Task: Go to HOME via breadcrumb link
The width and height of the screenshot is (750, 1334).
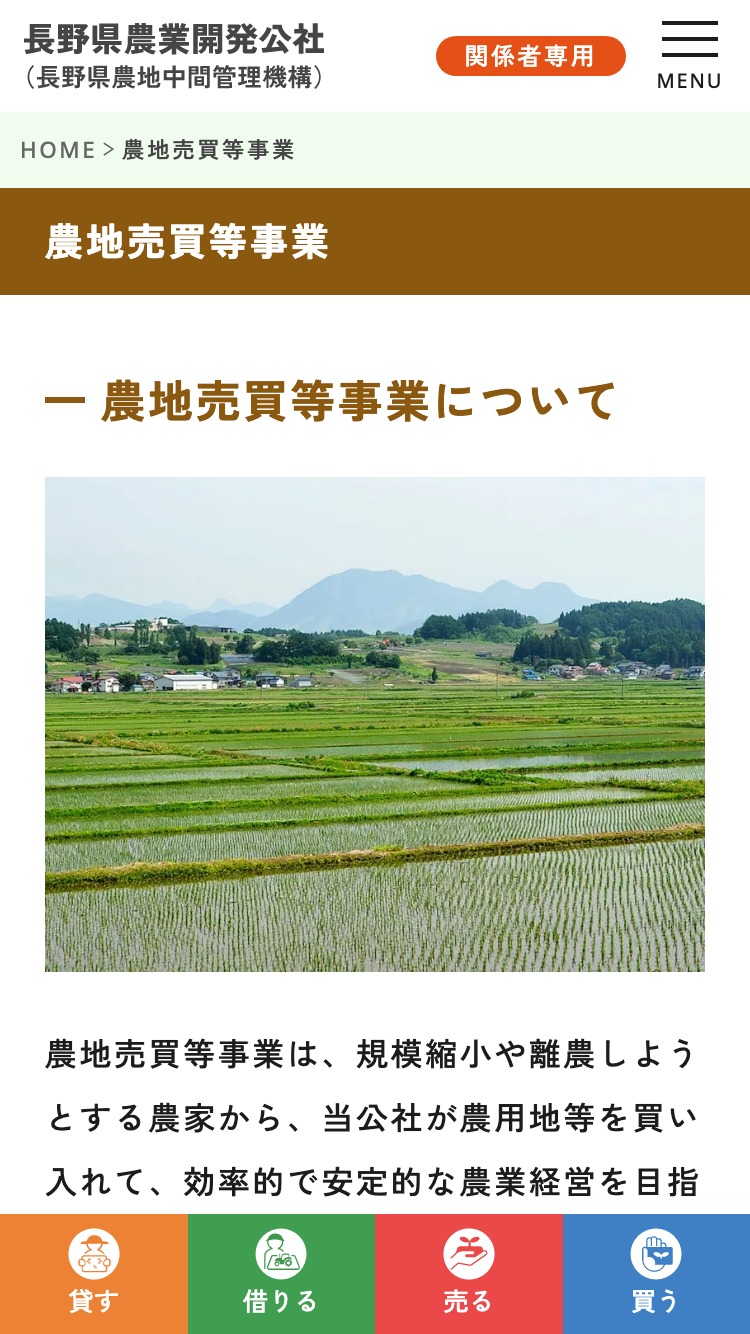Action: [58, 150]
